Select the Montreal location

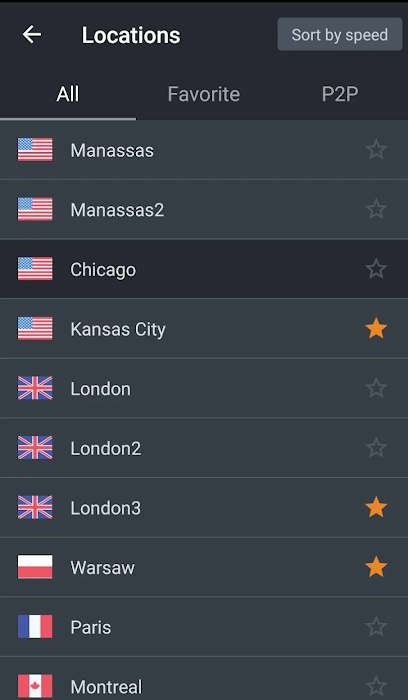point(204,679)
